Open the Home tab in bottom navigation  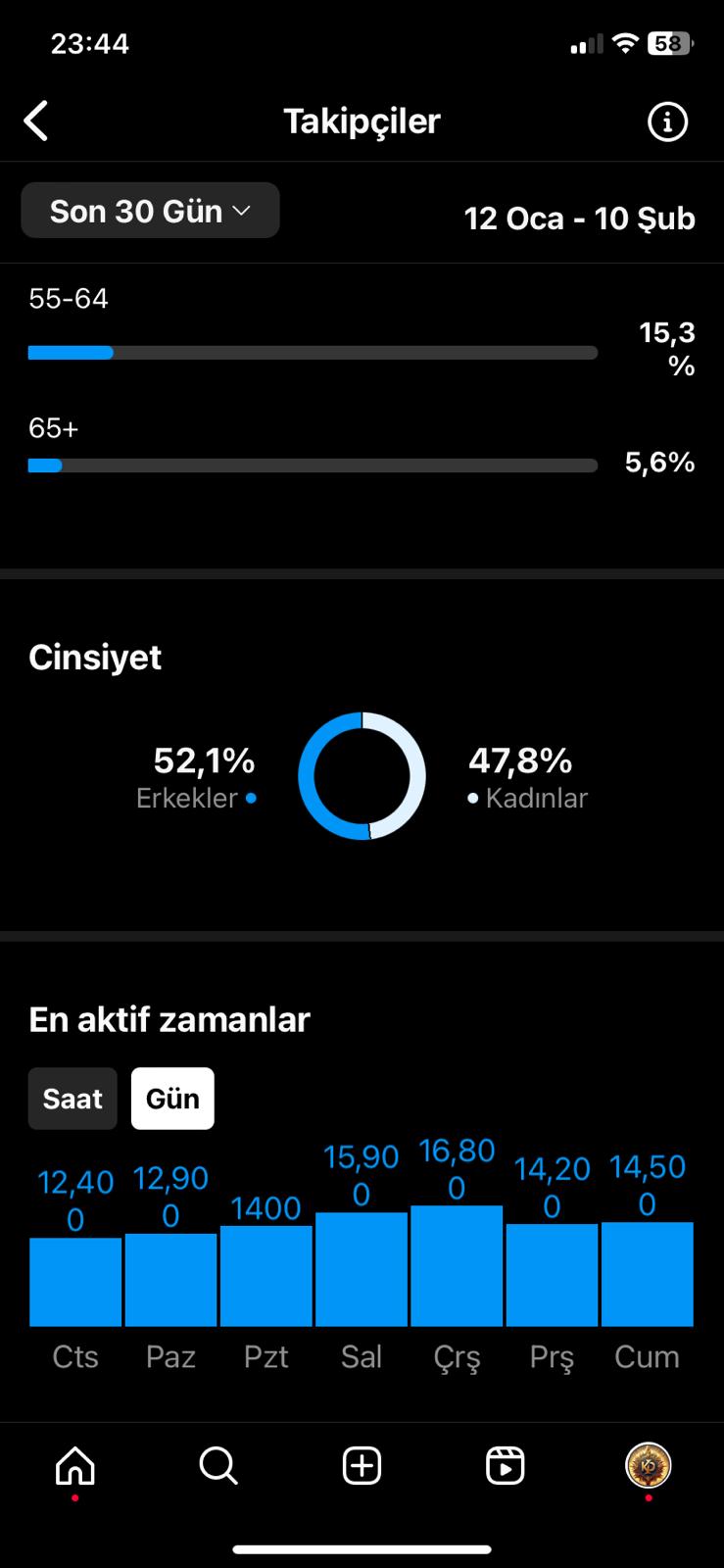(75, 1466)
